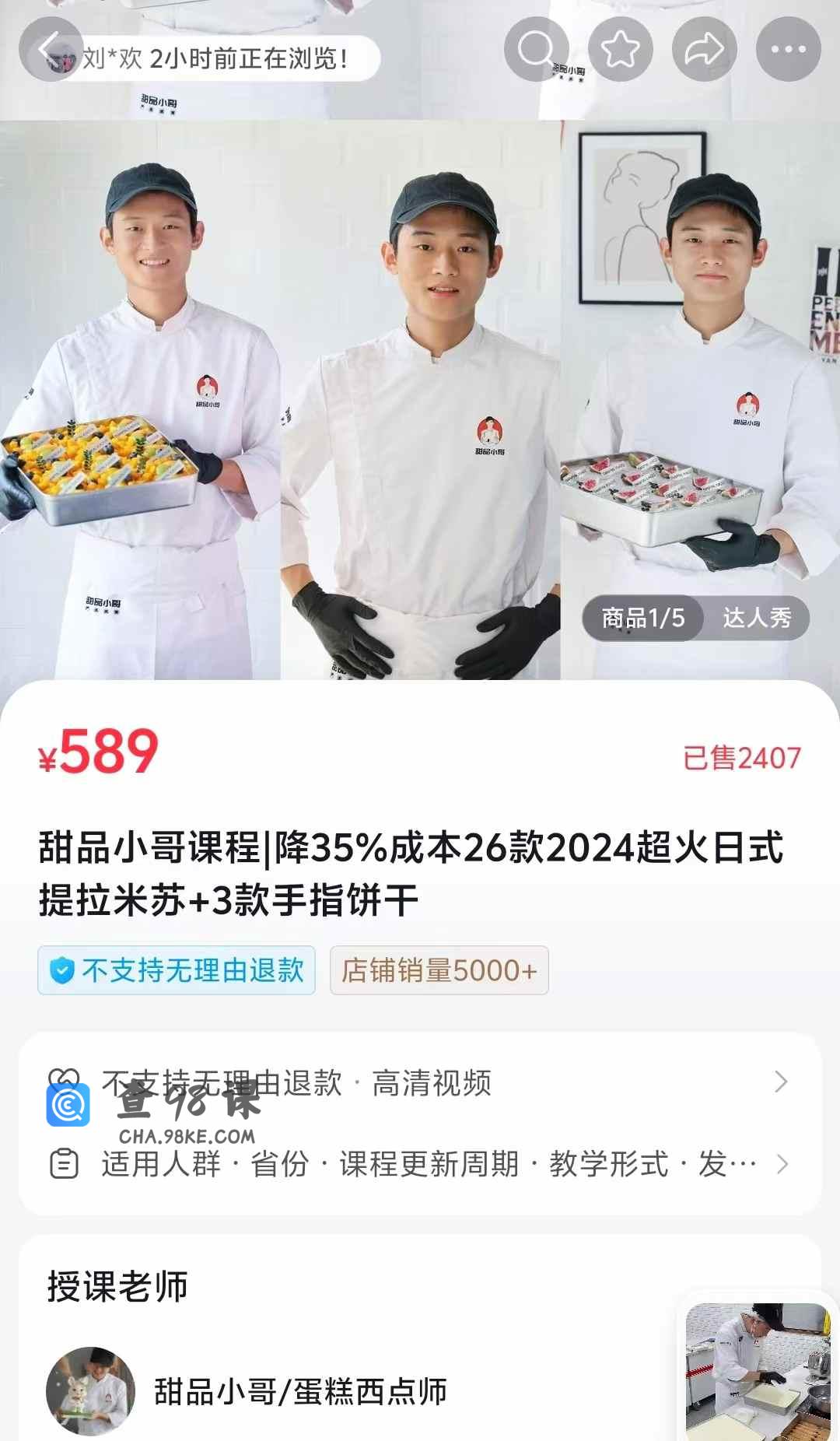
Task: Go back using the top-left arrow
Action: click(51, 49)
